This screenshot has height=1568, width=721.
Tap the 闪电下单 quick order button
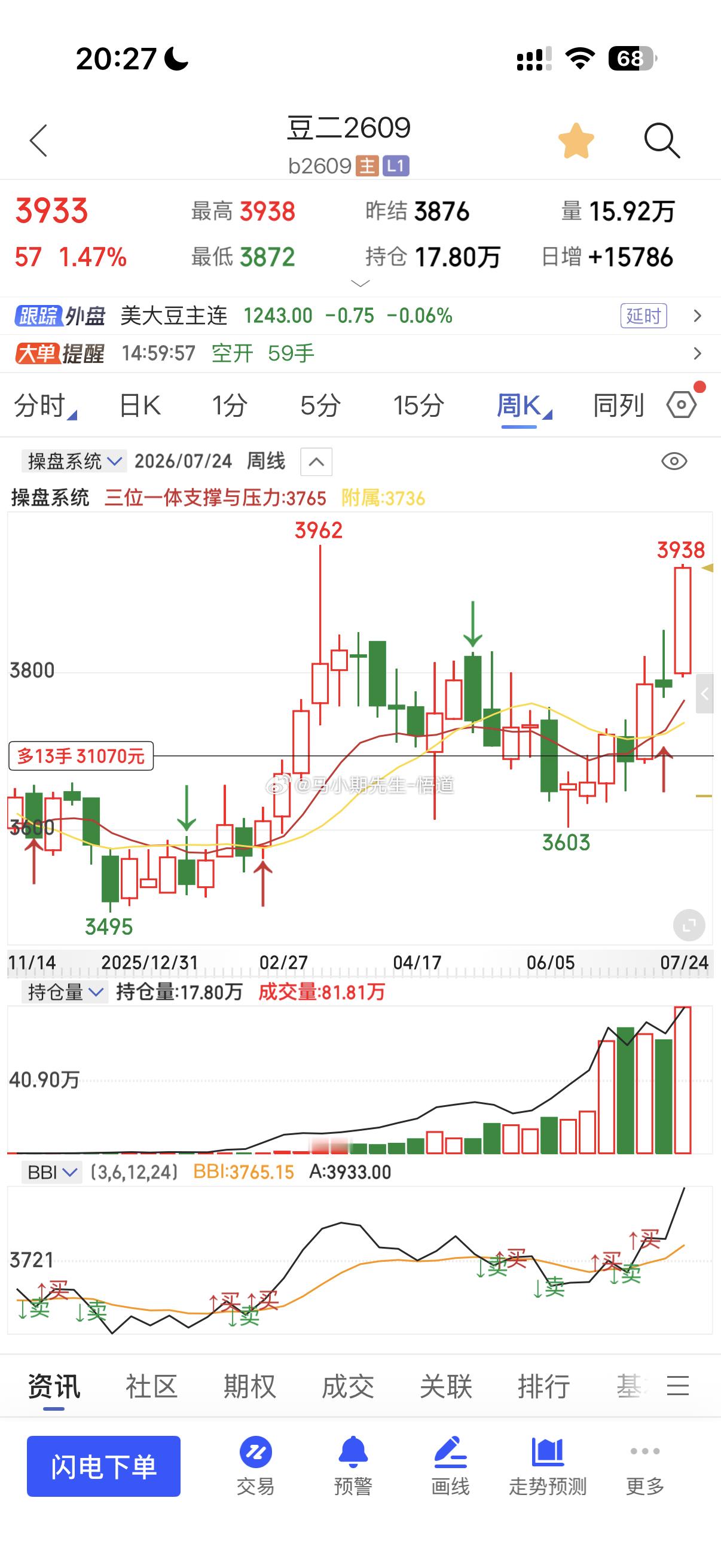click(x=103, y=1466)
